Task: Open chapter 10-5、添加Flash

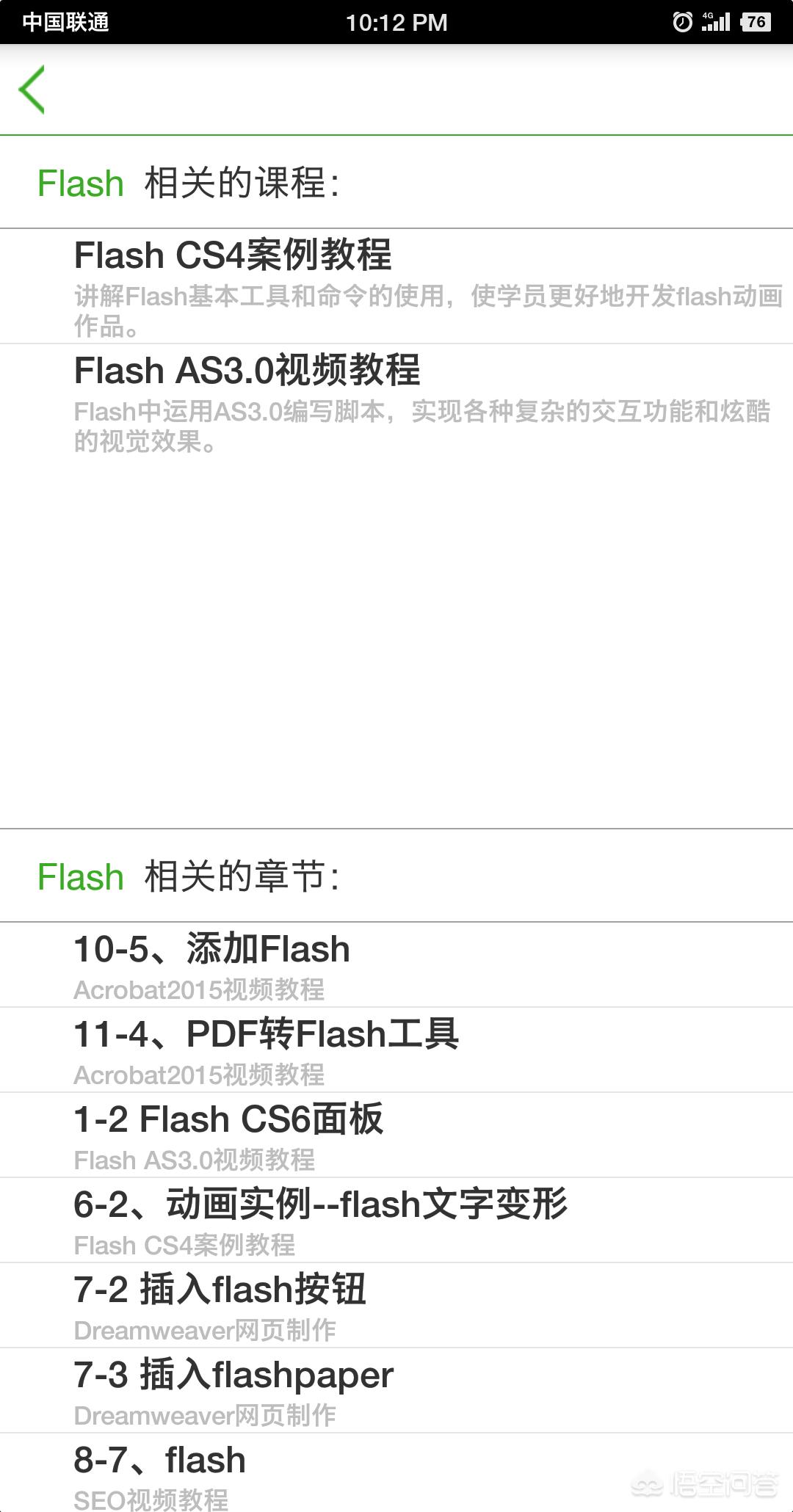Action: [396, 964]
